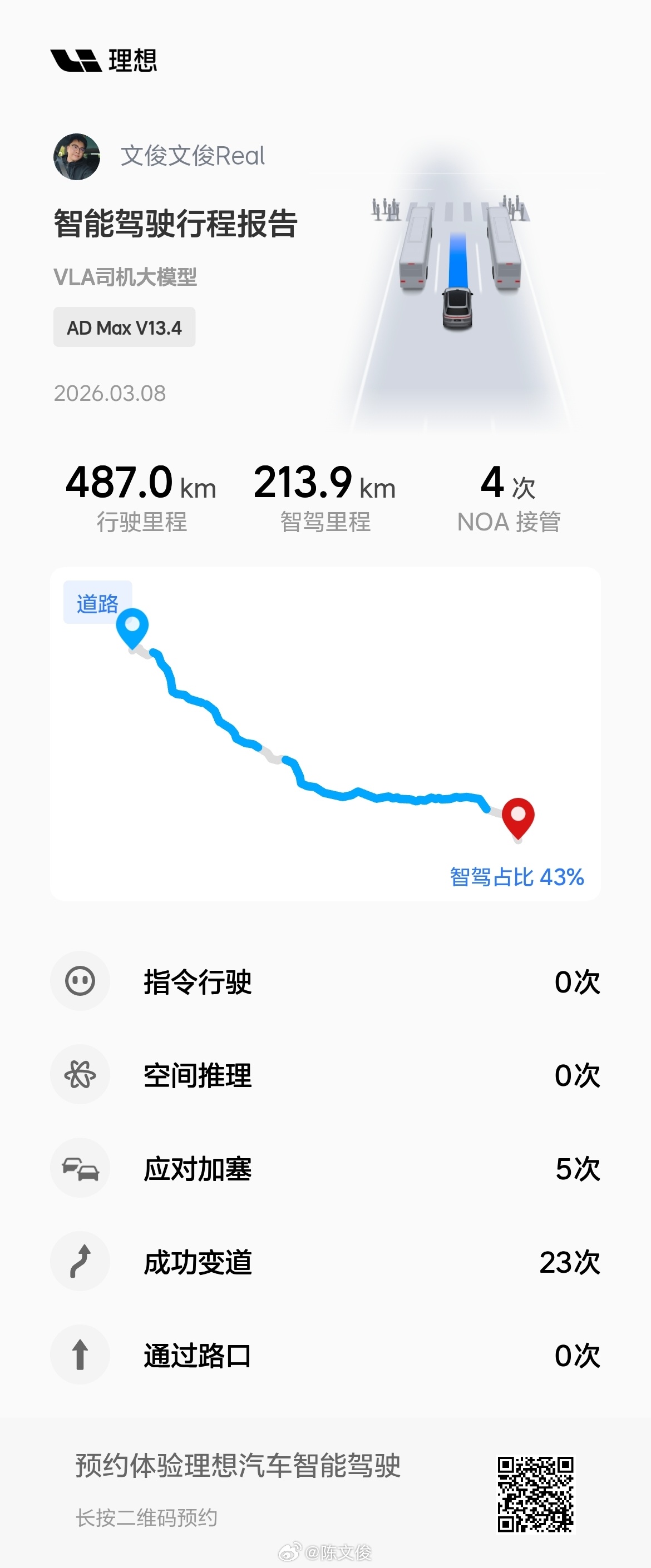Click the 成功变道 curved arrow icon
This screenshot has width=651, height=1568.
coord(80,1262)
